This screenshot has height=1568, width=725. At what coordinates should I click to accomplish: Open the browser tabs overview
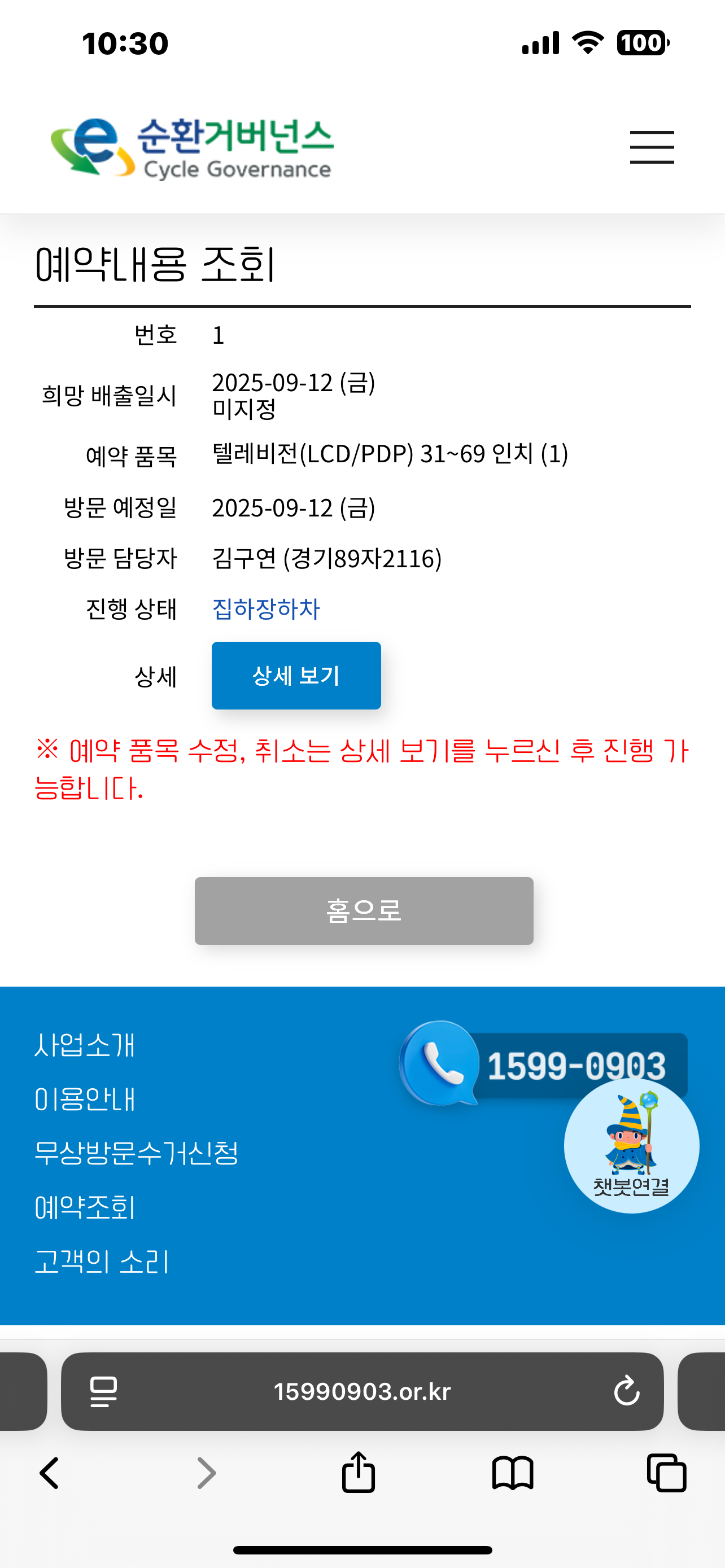pyautogui.click(x=667, y=1473)
